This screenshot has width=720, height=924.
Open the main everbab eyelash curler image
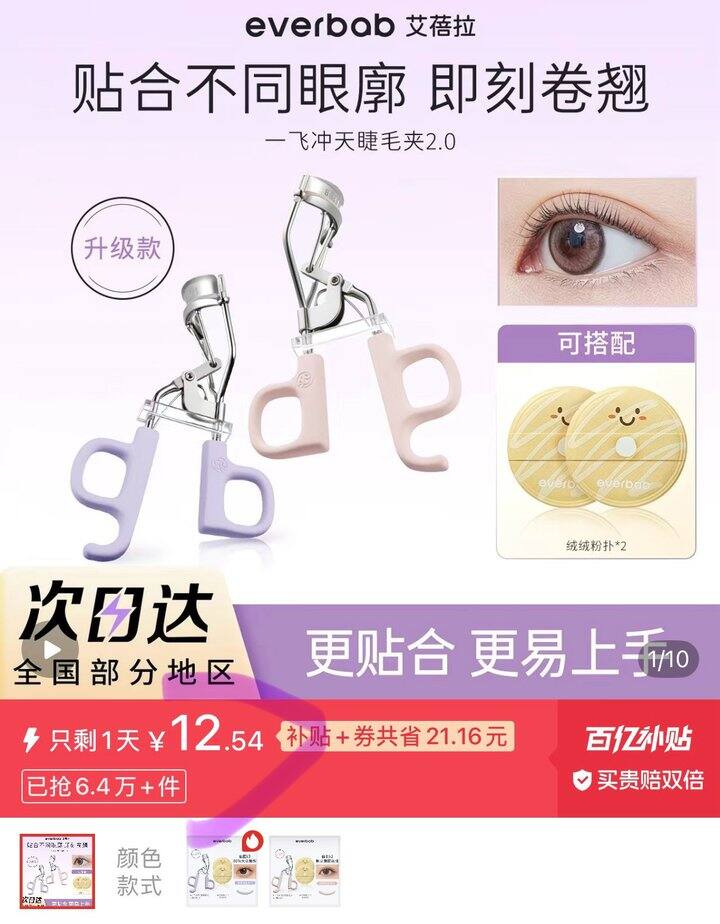[360, 349]
